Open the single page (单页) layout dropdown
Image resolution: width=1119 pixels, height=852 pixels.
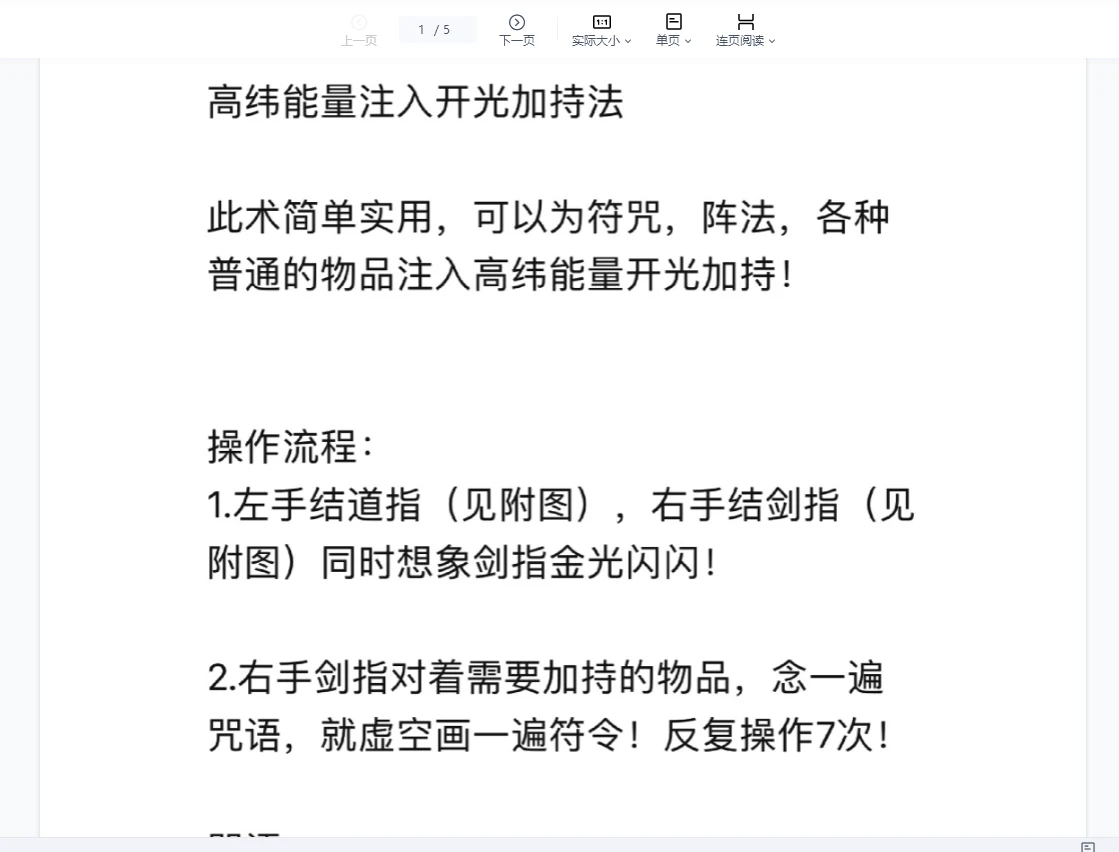(673, 30)
